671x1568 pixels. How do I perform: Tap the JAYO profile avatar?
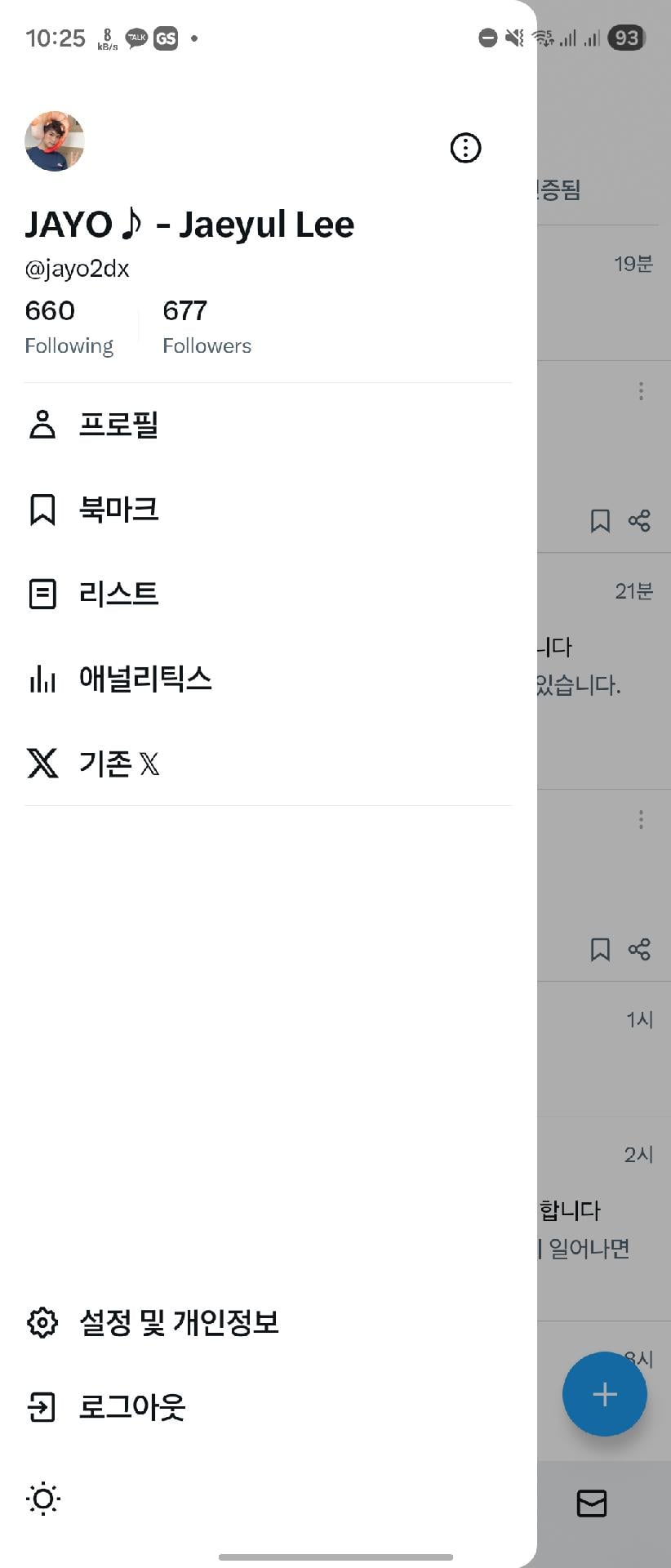(55, 141)
